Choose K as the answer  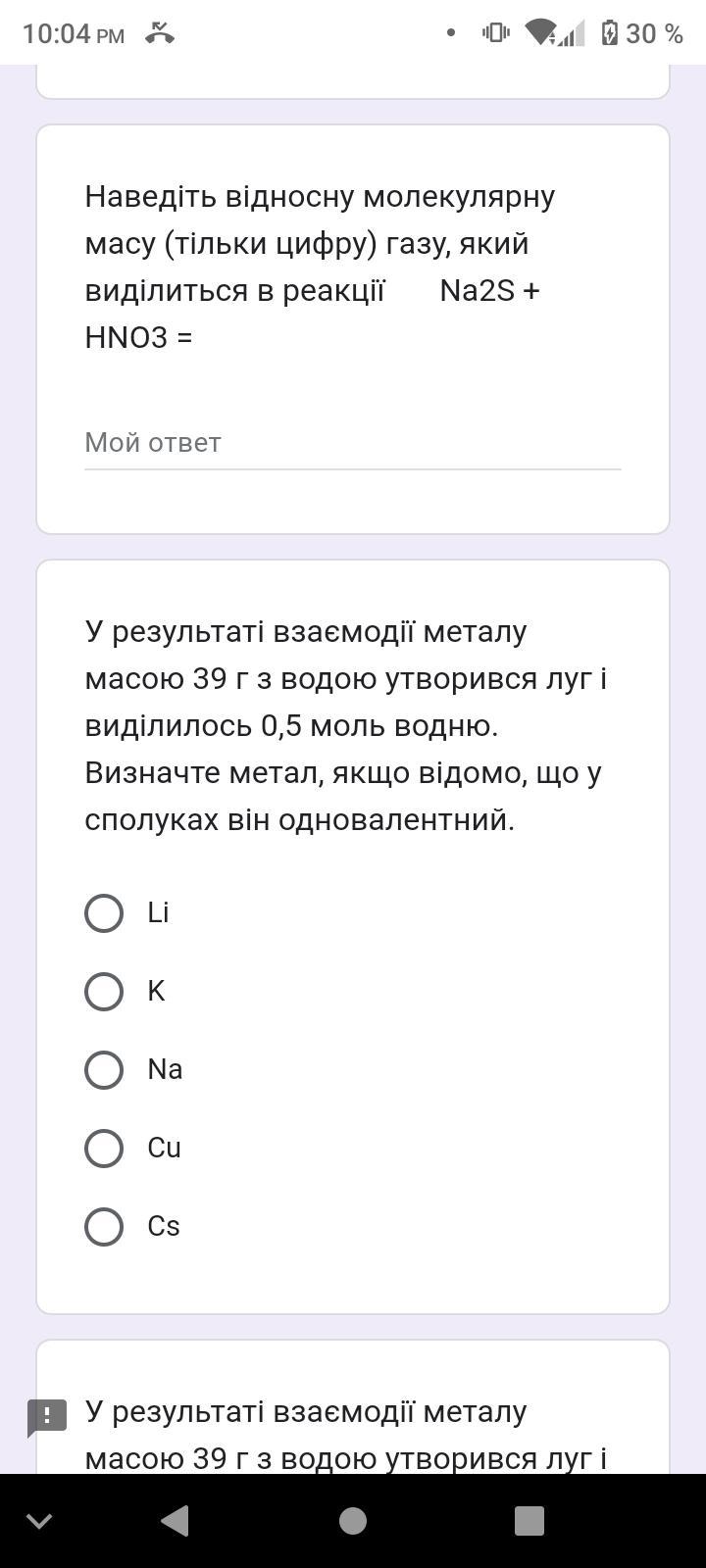click(x=104, y=992)
